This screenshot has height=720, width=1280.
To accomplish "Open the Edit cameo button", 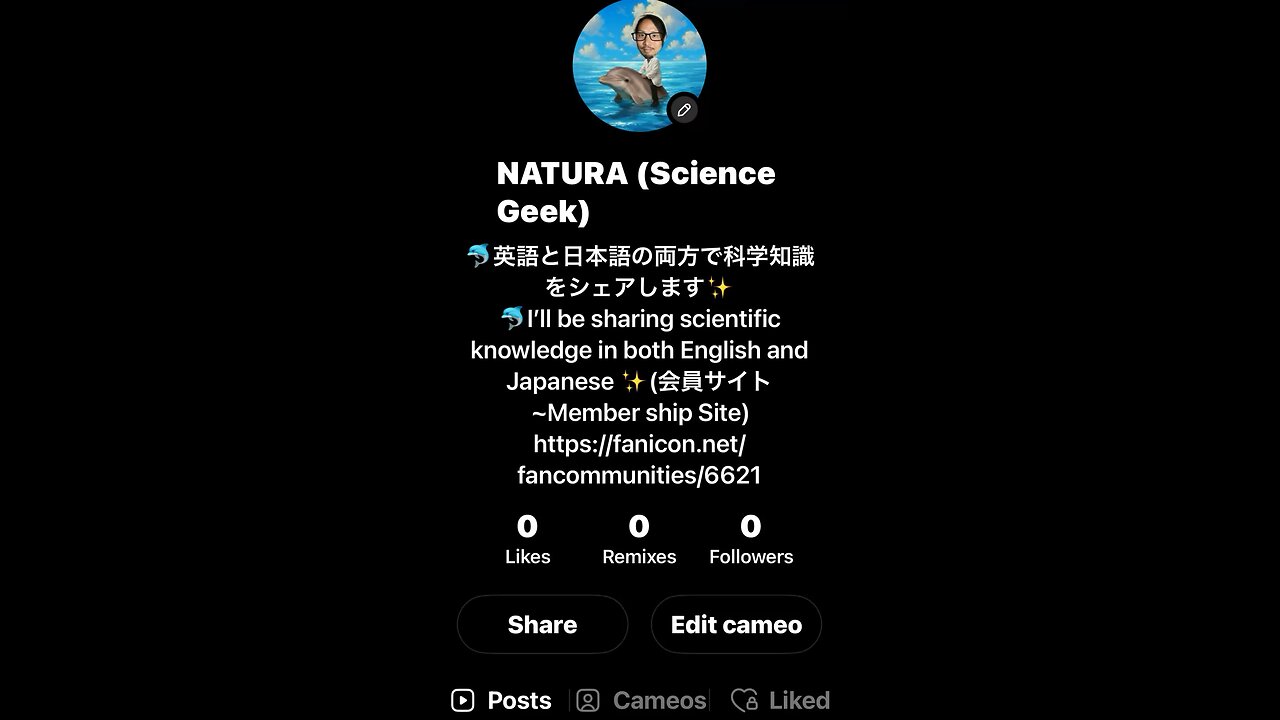I will (x=736, y=625).
